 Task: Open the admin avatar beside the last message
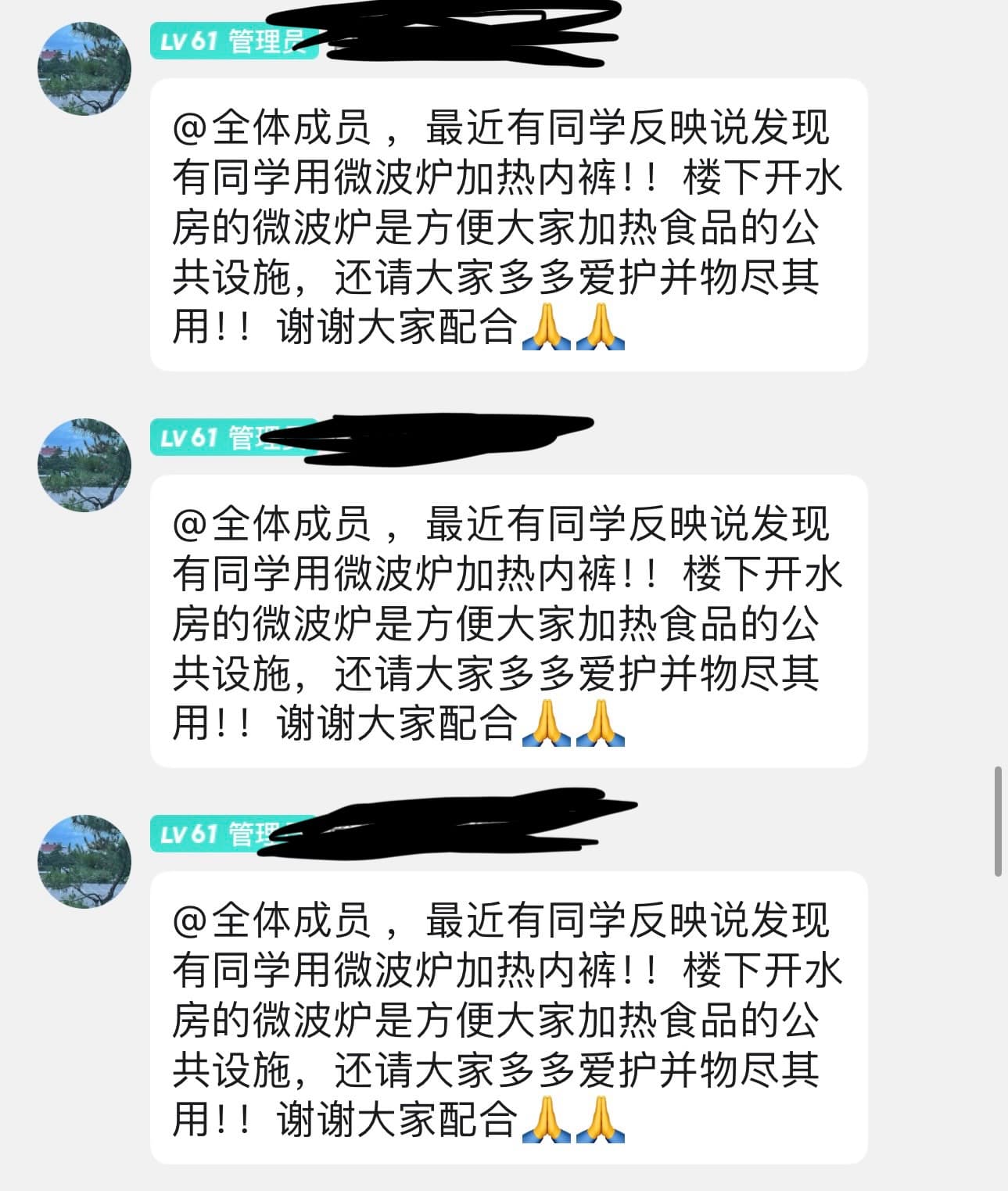coord(84,862)
